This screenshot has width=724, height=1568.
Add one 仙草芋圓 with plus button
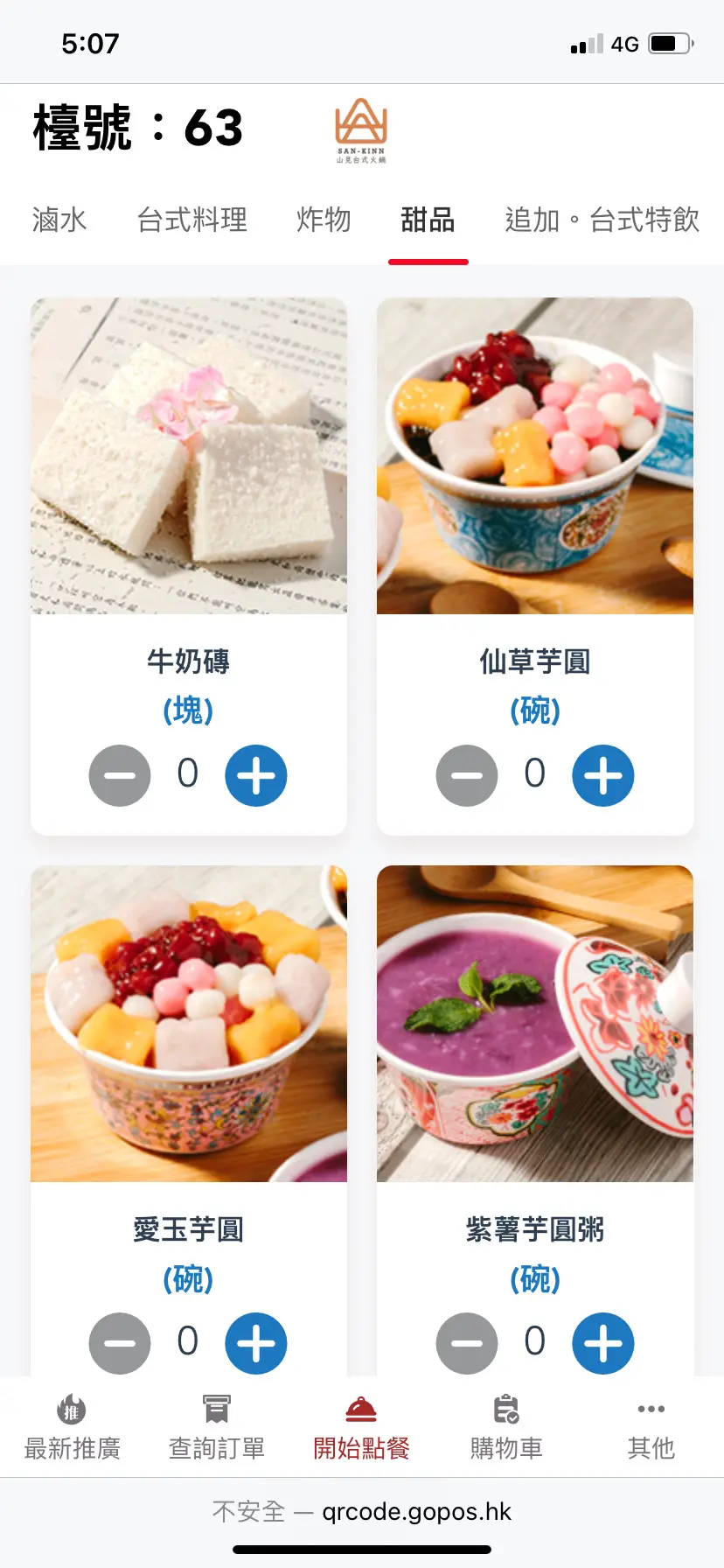[603, 775]
